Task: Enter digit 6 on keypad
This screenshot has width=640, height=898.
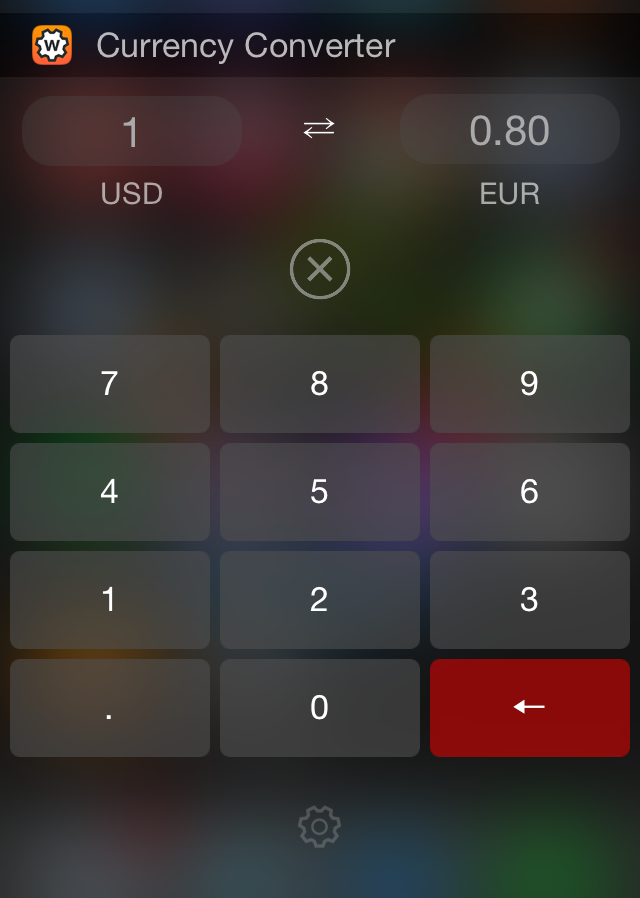Action: pyautogui.click(x=530, y=492)
